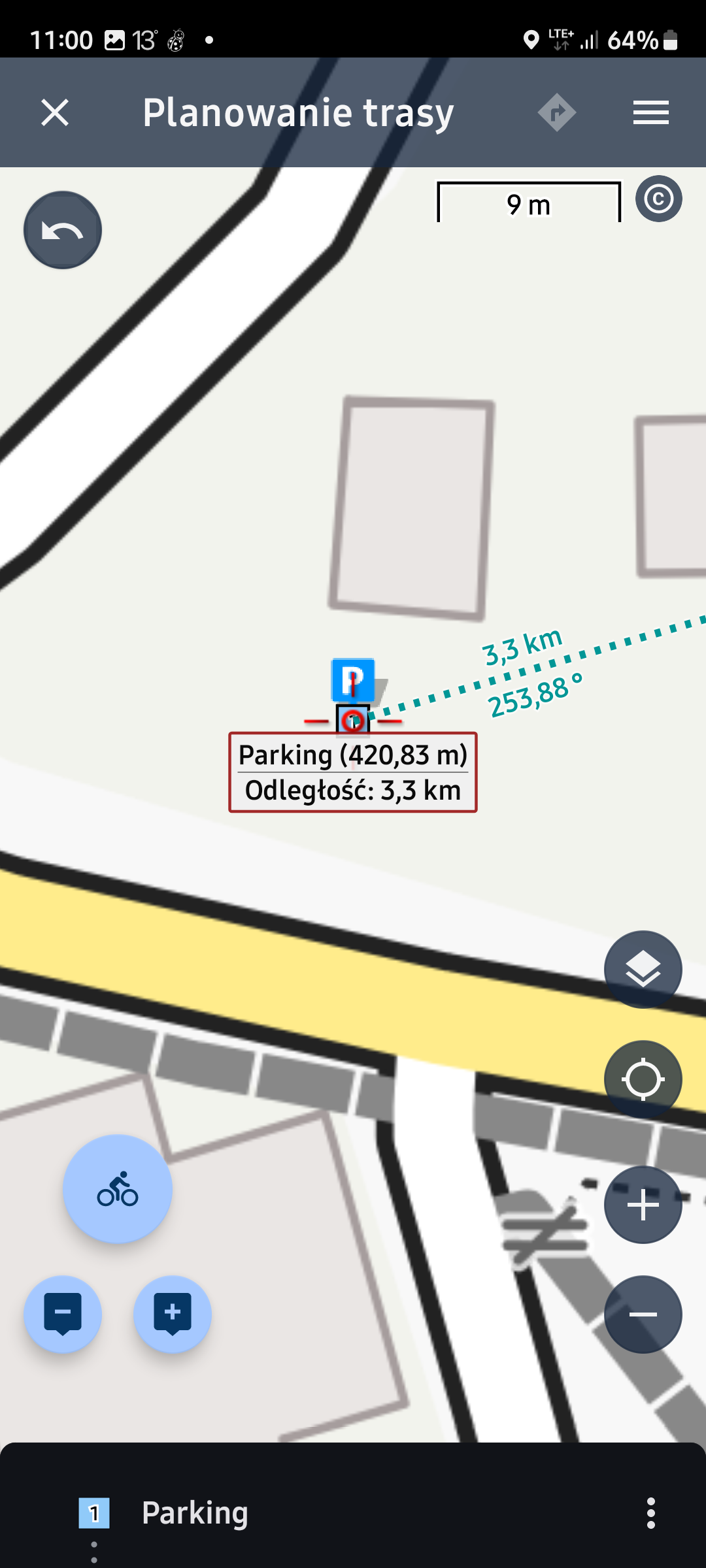The width and height of the screenshot is (706, 1568).
Task: Change the cycling routing profile
Action: point(118,1189)
